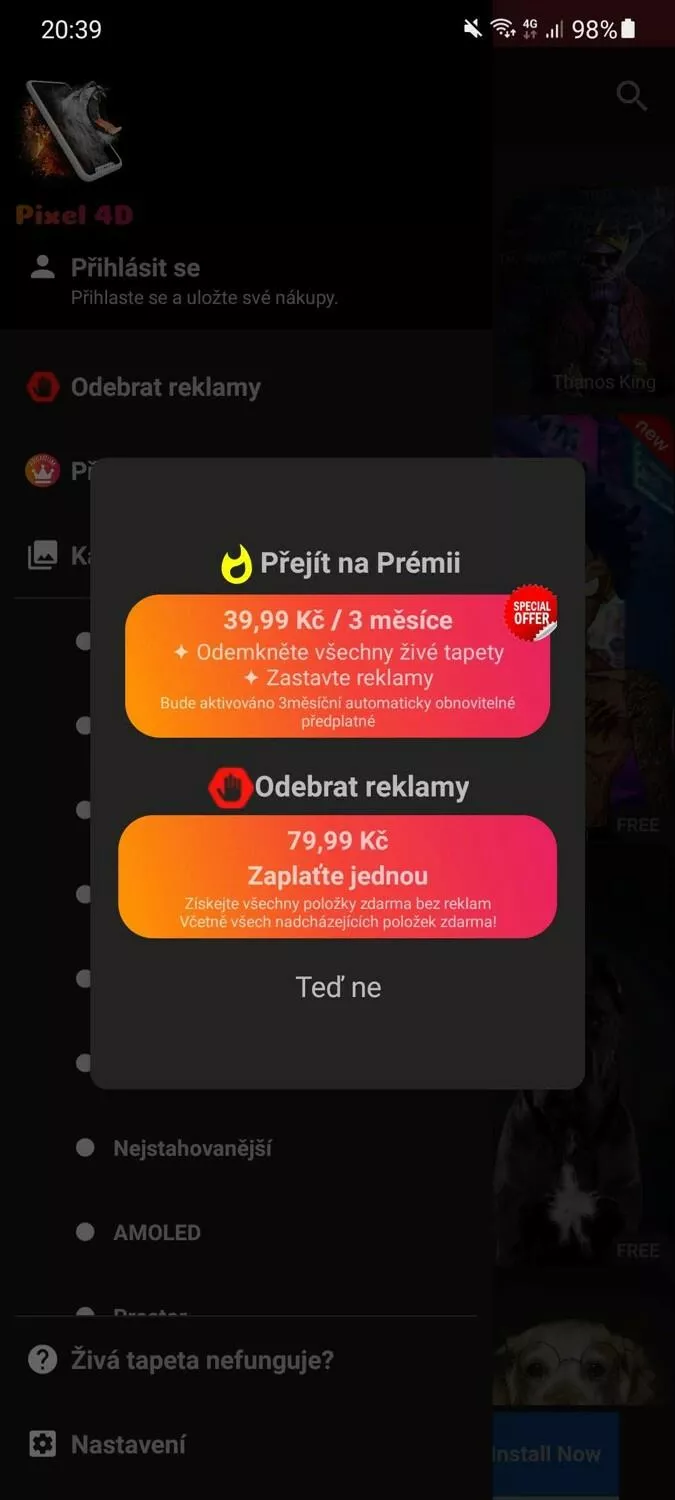Image resolution: width=675 pixels, height=1500 pixels.
Task: Choose the 39,99 Kč / 3 měsíce premium offer
Action: click(x=337, y=666)
